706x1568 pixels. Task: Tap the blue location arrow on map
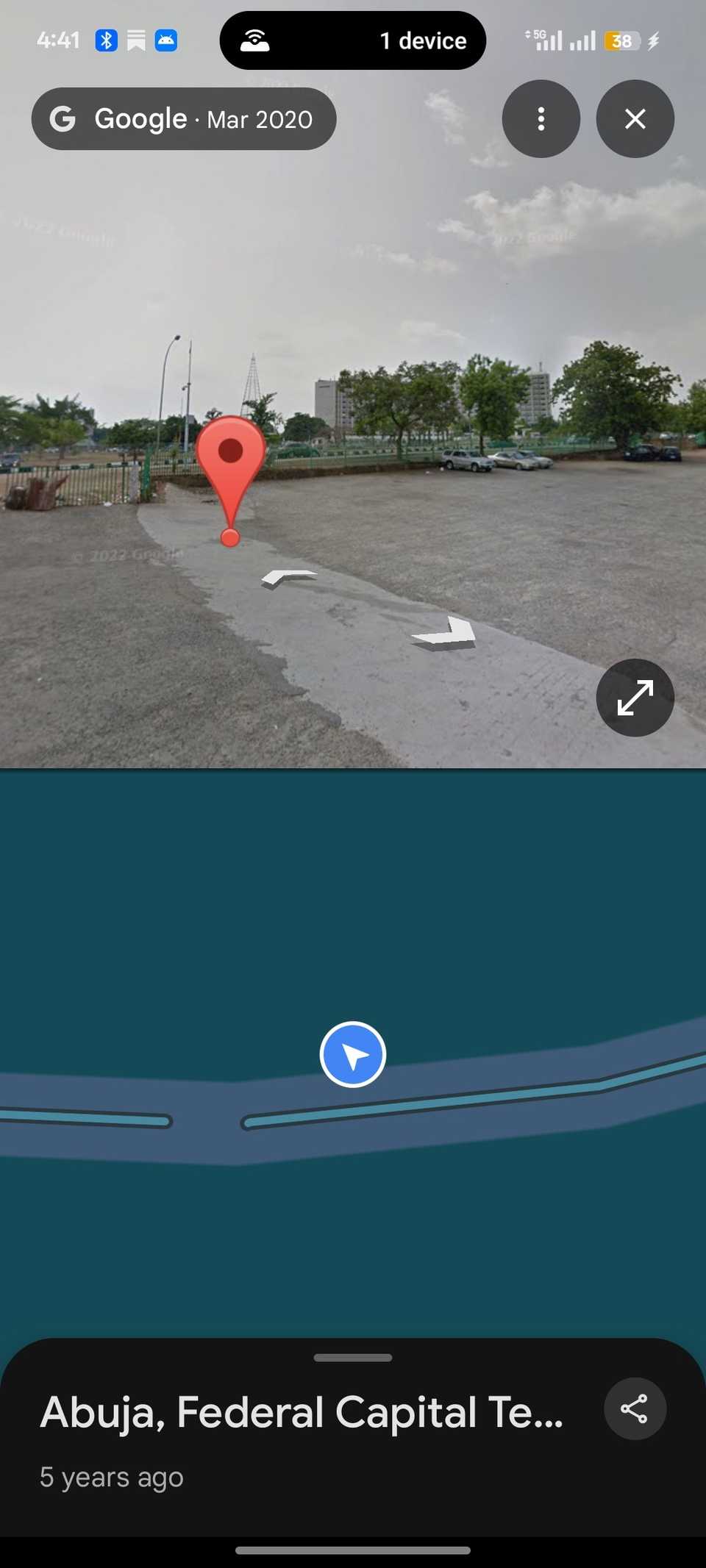tap(353, 1054)
